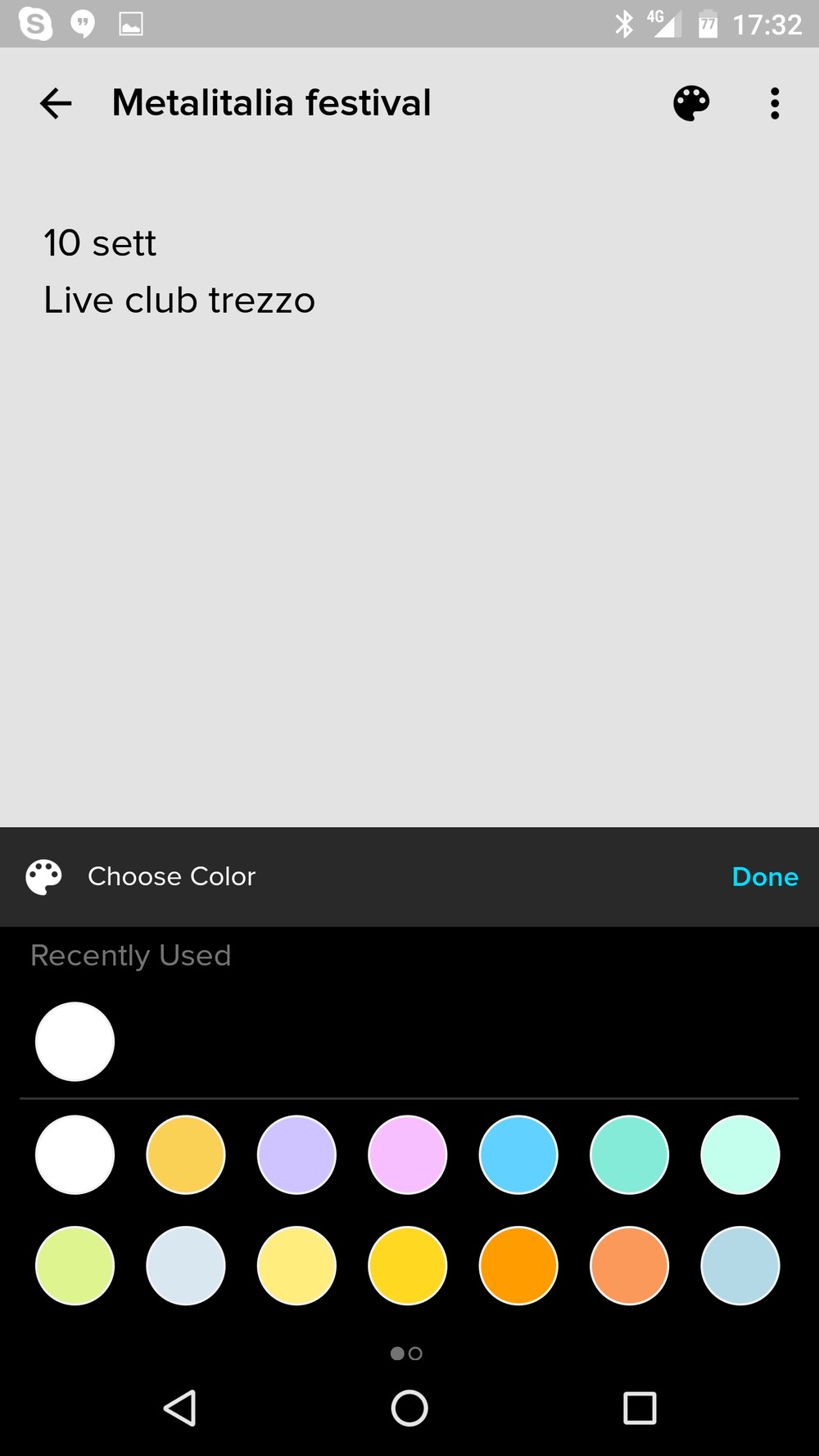
Task: Choose the lavender purple color swatch
Action: pos(296,1155)
